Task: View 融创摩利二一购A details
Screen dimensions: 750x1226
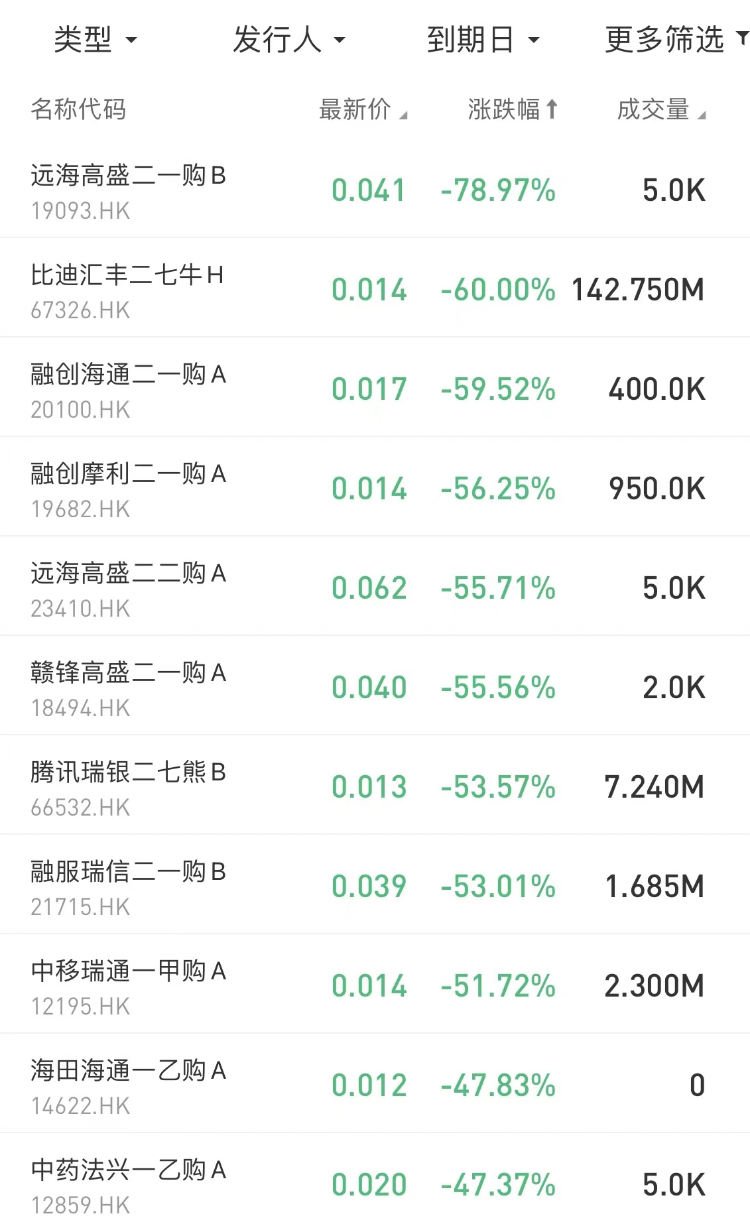Action: click(x=375, y=487)
